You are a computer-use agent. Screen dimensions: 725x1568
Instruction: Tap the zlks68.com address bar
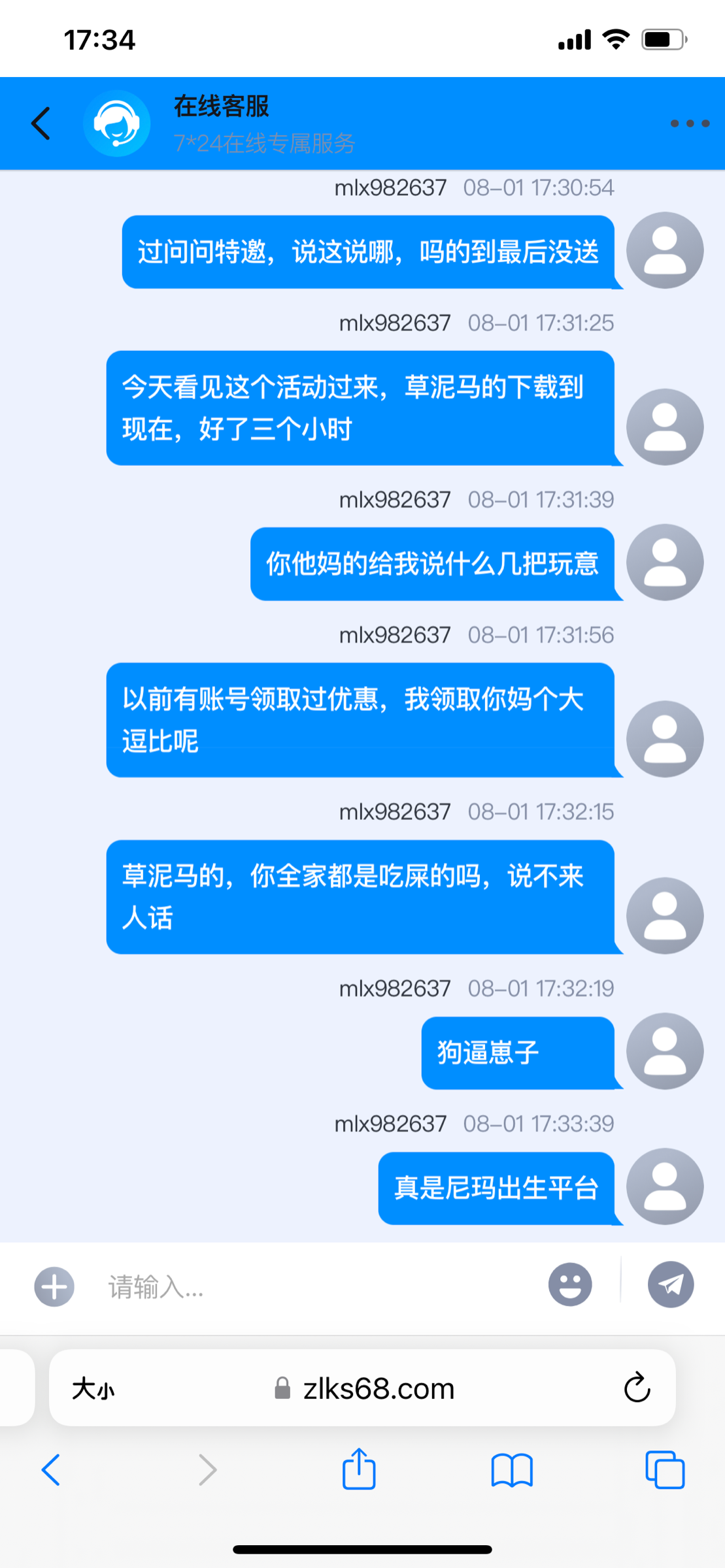363,1388
